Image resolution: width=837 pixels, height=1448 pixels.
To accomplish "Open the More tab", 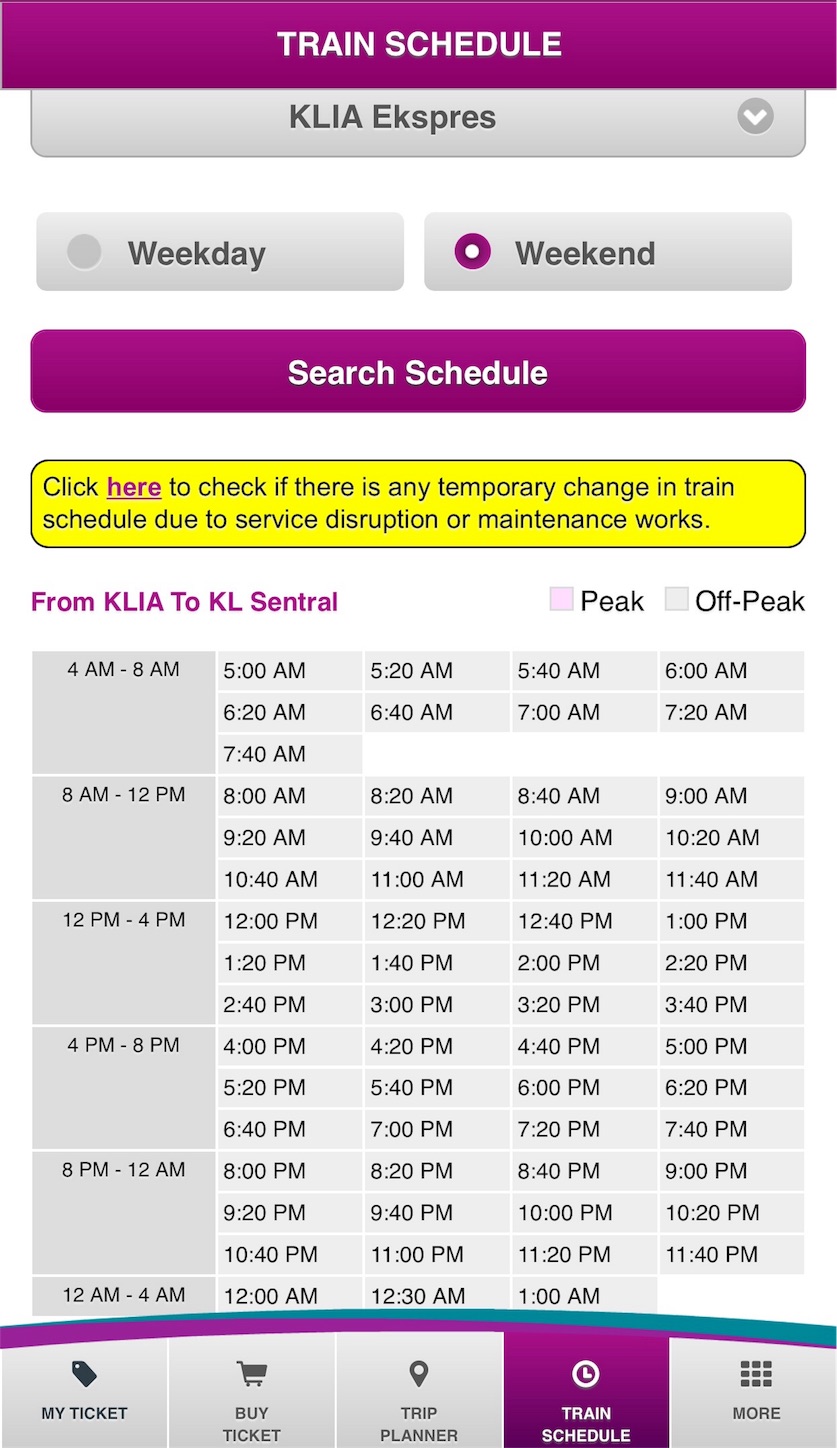I will pos(756,1392).
